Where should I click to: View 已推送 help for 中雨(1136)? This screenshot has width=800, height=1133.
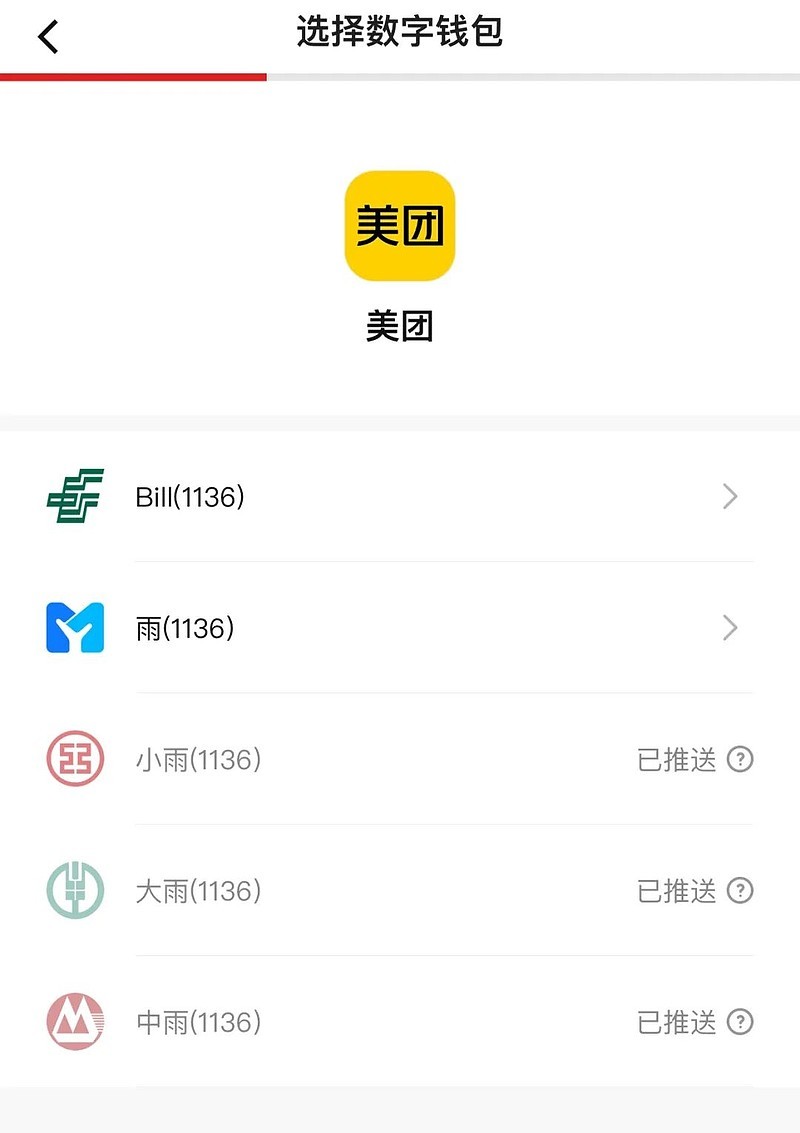740,1022
